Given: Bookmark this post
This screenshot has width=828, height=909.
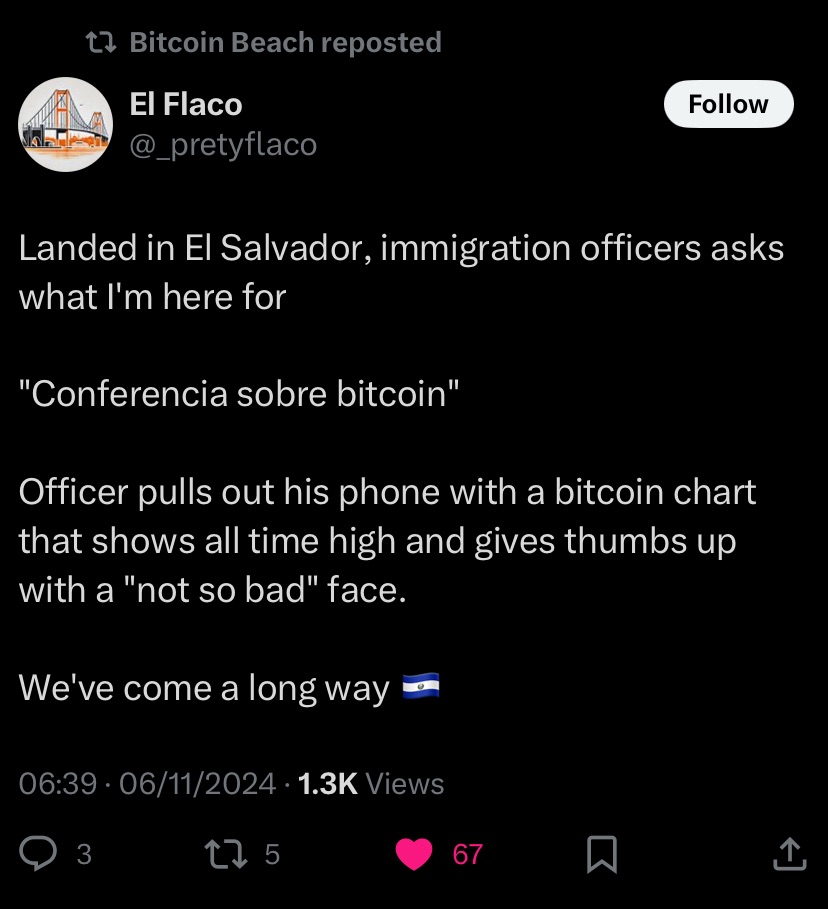Looking at the screenshot, I should click(601, 853).
